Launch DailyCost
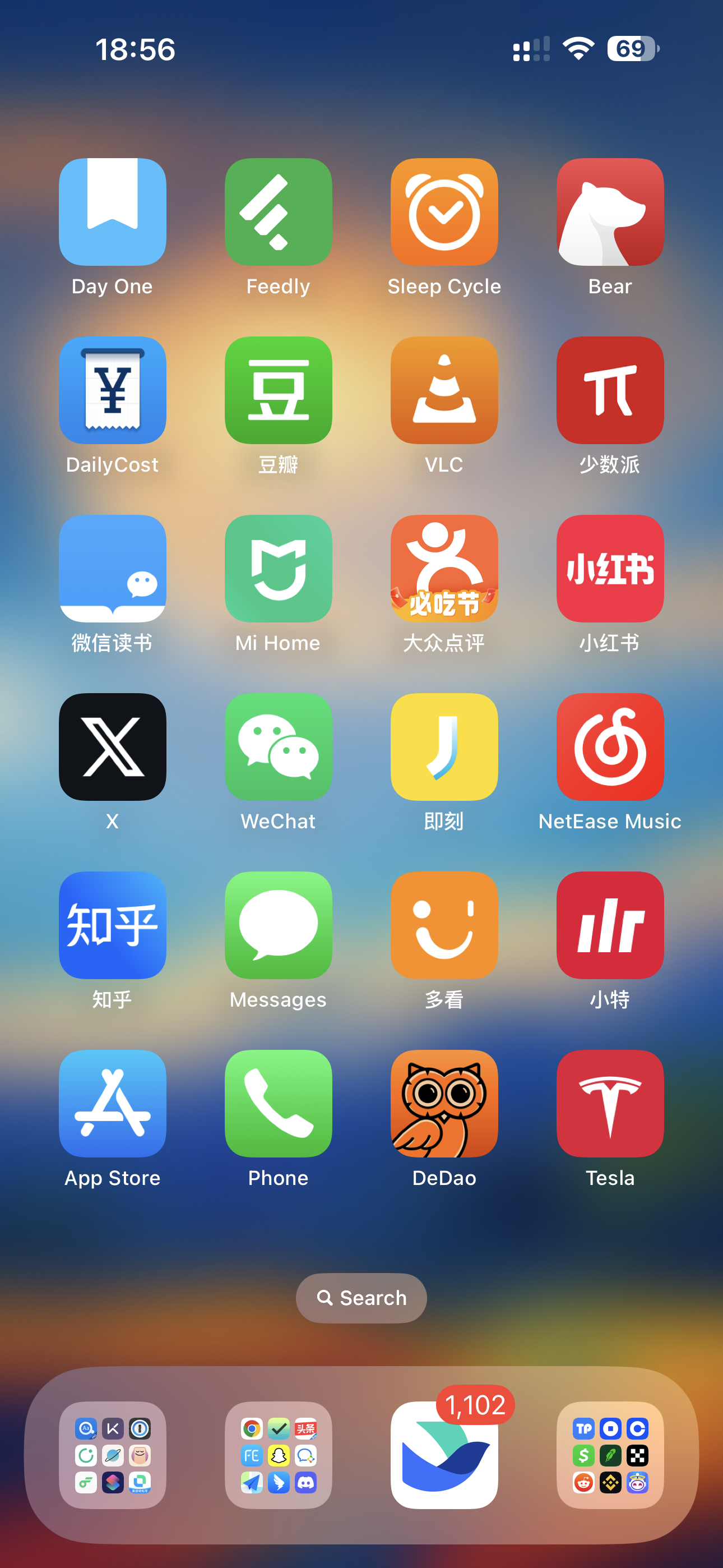This screenshot has width=723, height=1568. tap(113, 390)
